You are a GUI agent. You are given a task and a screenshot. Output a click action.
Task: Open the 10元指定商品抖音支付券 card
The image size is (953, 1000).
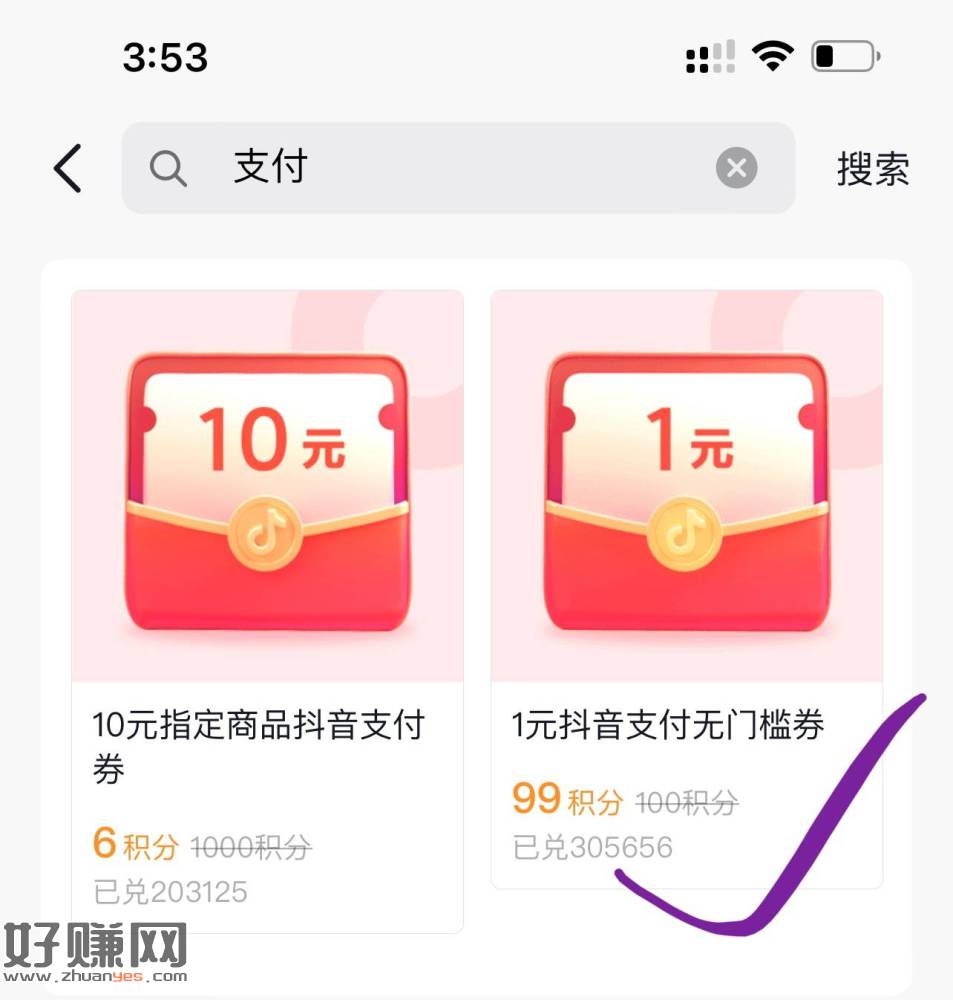267,610
